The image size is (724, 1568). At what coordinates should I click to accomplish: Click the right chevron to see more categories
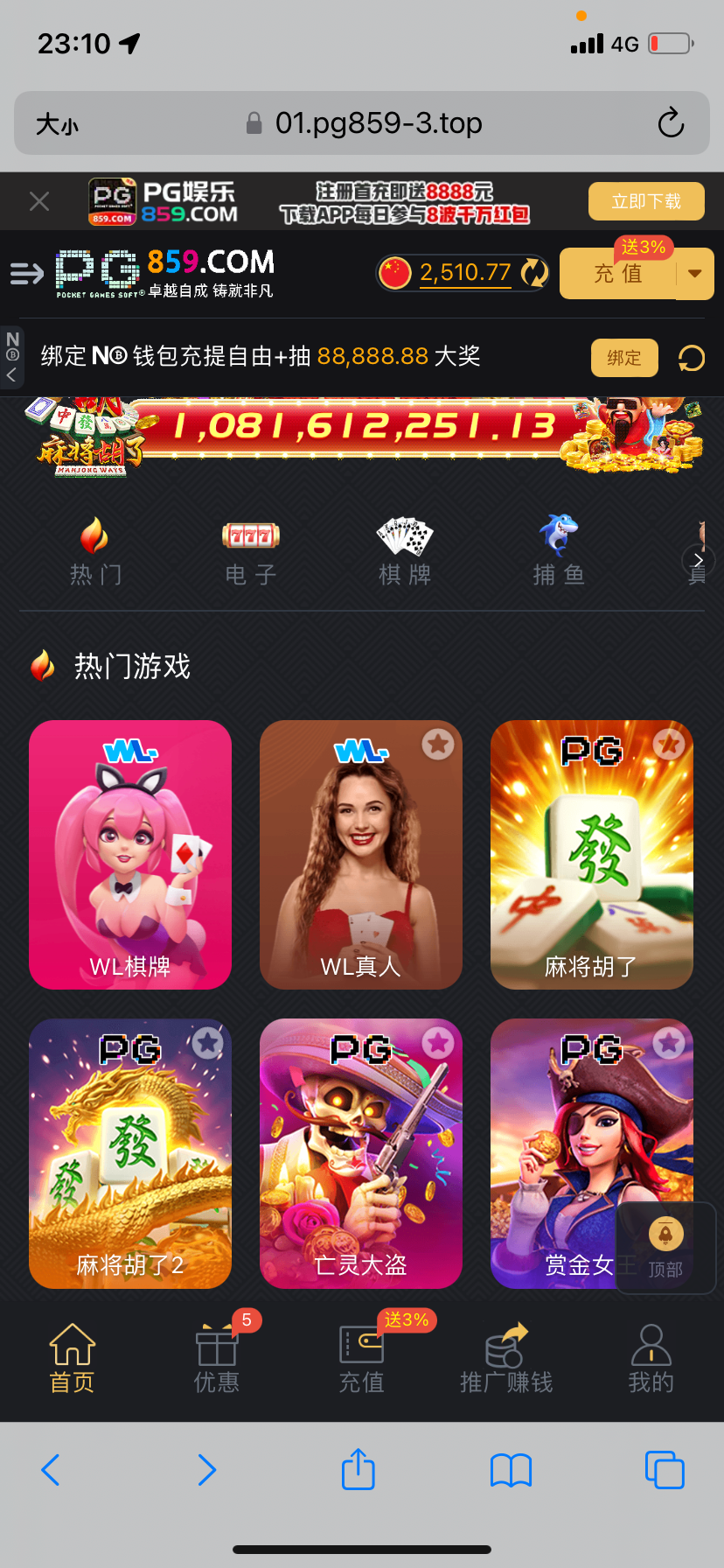pos(697,559)
